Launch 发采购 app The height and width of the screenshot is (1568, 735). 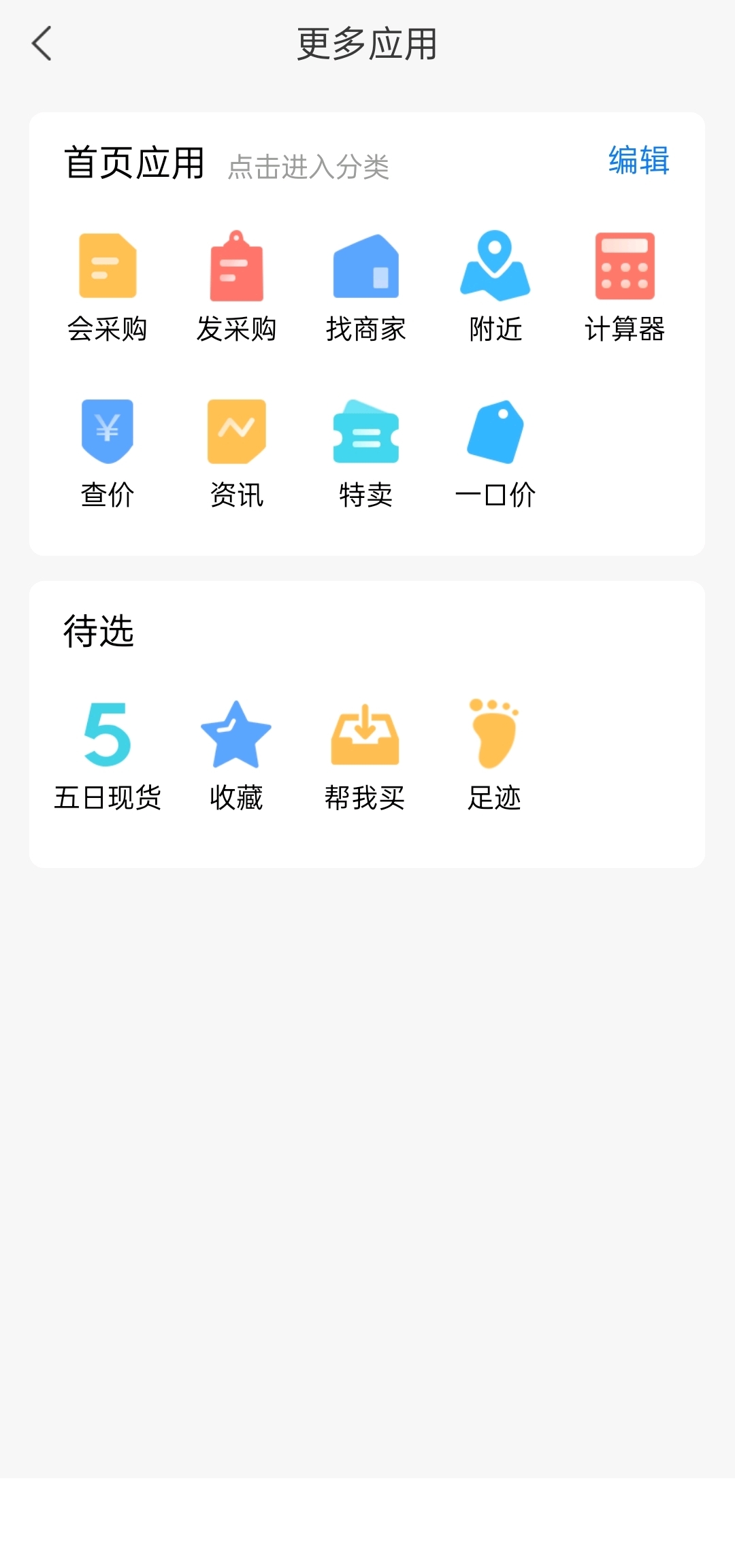tap(236, 286)
